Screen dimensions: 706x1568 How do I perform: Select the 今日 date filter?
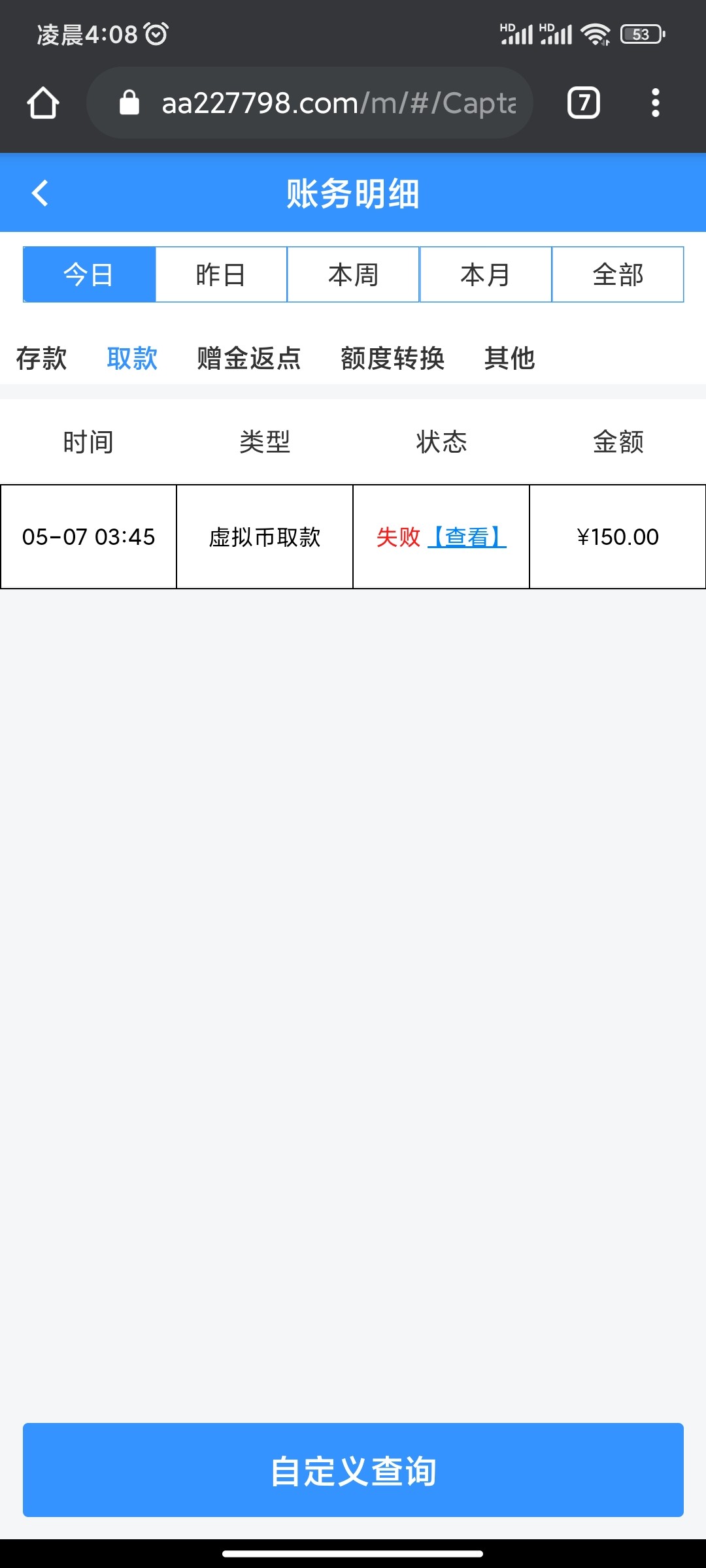point(90,274)
